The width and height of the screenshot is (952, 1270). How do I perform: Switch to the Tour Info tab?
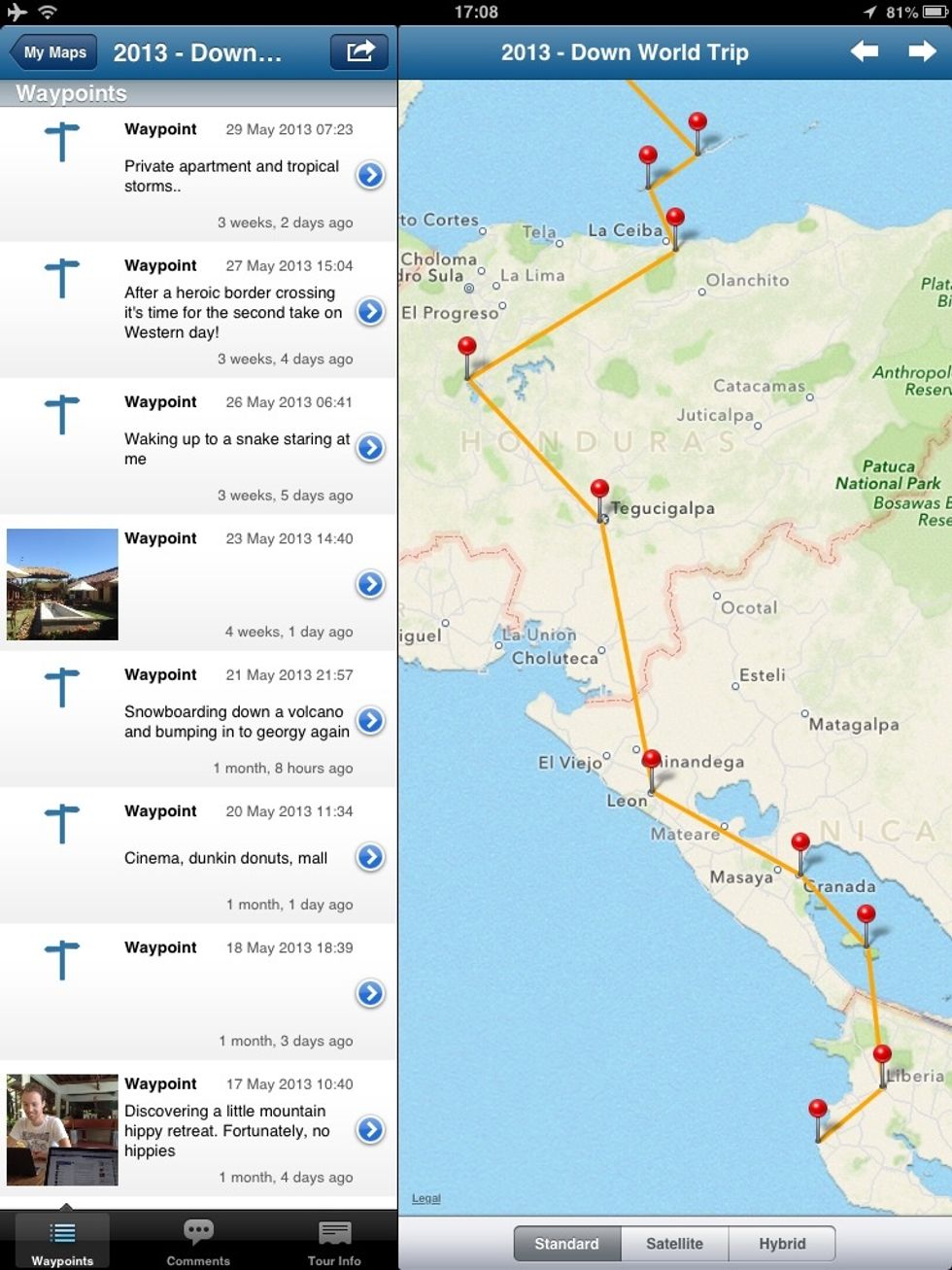pyautogui.click(x=334, y=1242)
